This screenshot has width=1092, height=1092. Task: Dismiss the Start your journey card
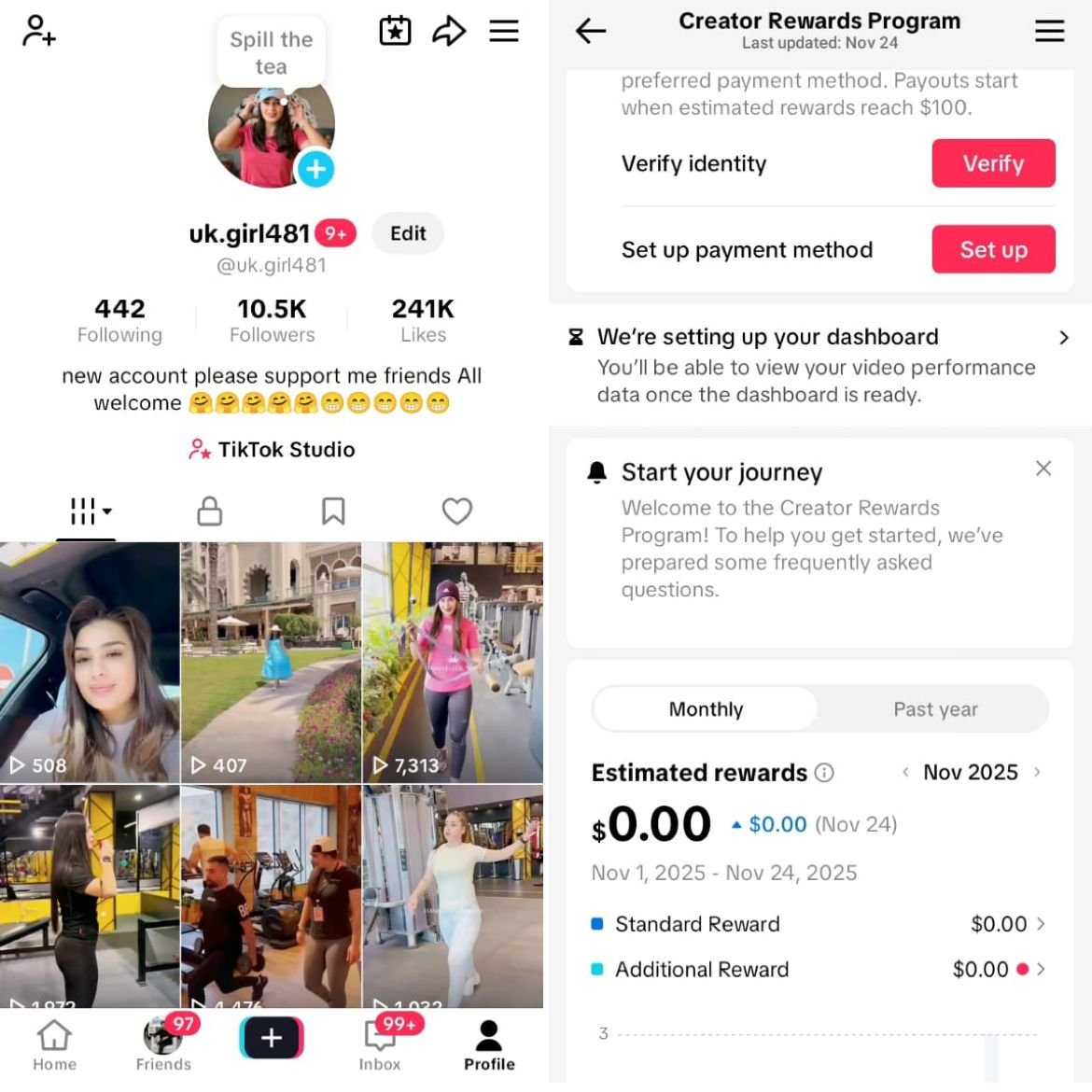tap(1043, 469)
